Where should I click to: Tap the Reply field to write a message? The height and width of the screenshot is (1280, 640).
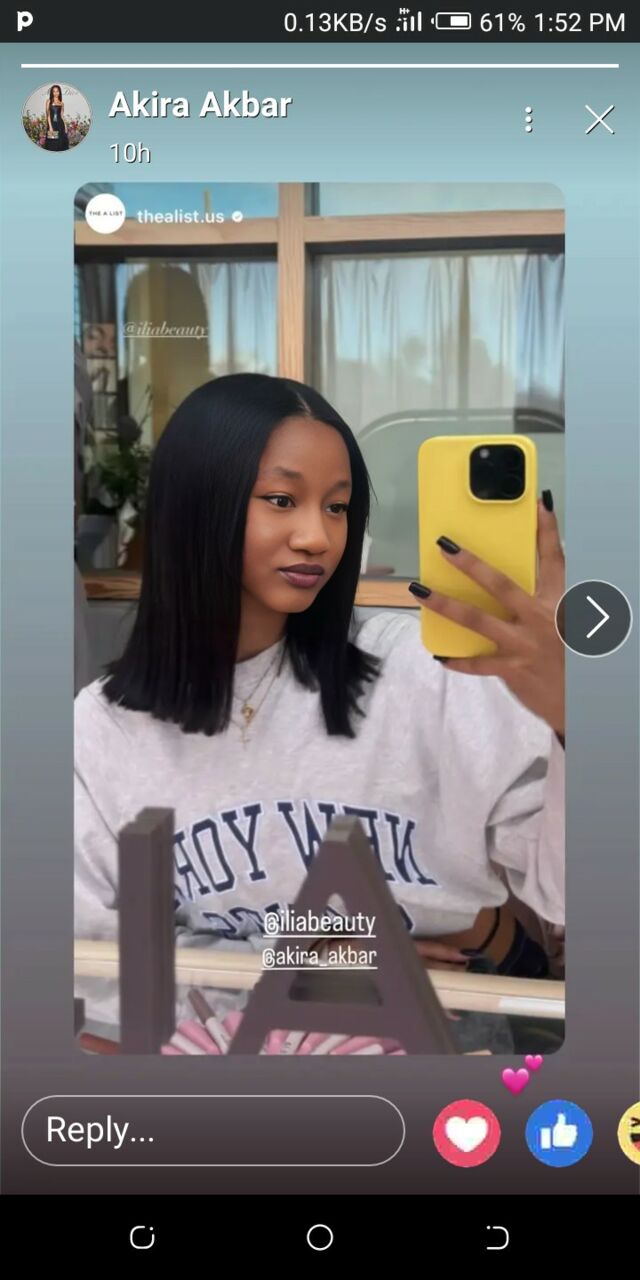[x=213, y=1130]
